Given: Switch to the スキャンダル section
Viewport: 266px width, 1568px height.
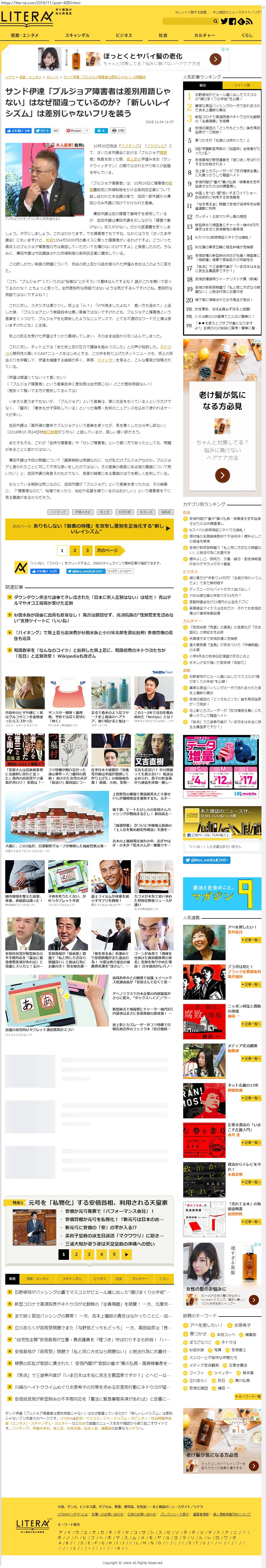Looking at the screenshot, I should coord(77,35).
